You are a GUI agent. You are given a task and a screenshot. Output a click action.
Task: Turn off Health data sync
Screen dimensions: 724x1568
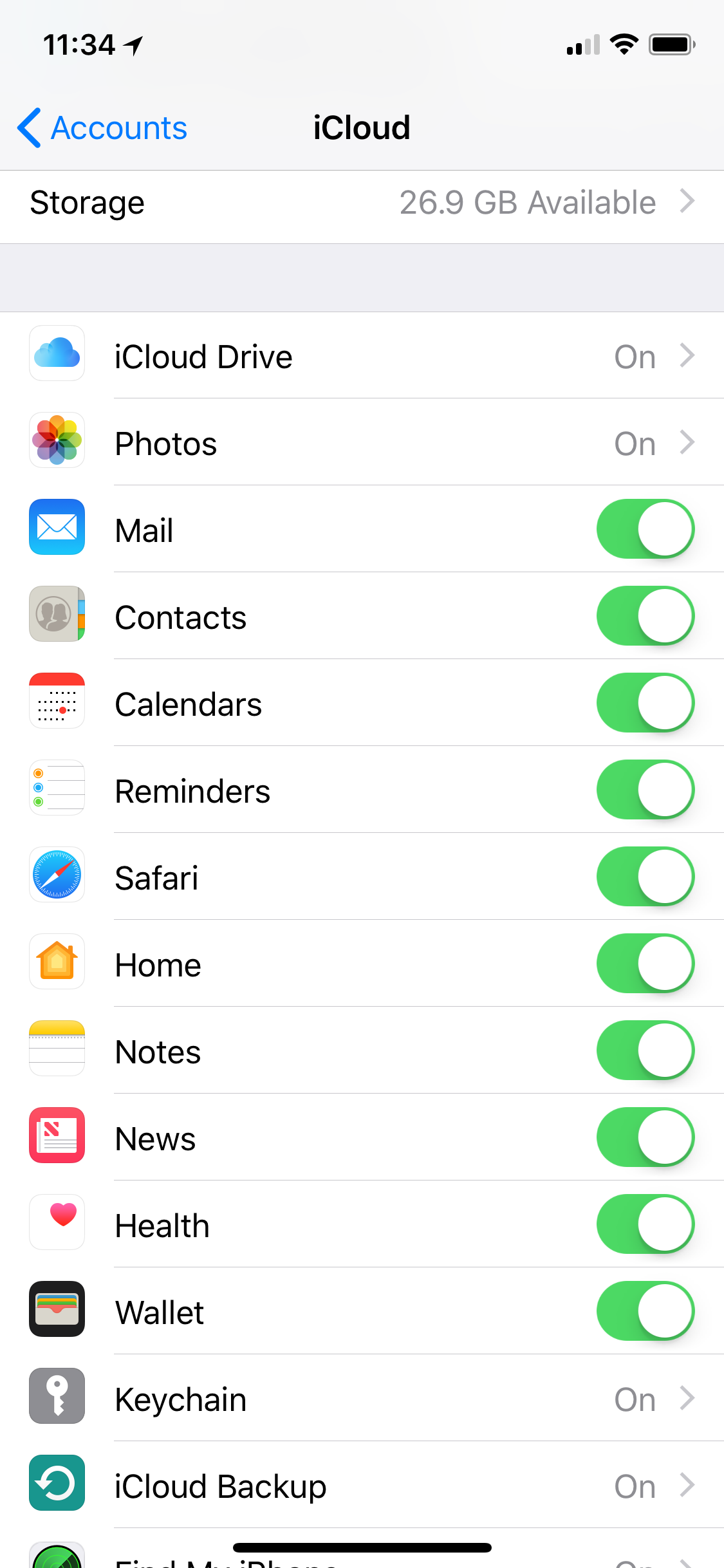click(x=645, y=1224)
